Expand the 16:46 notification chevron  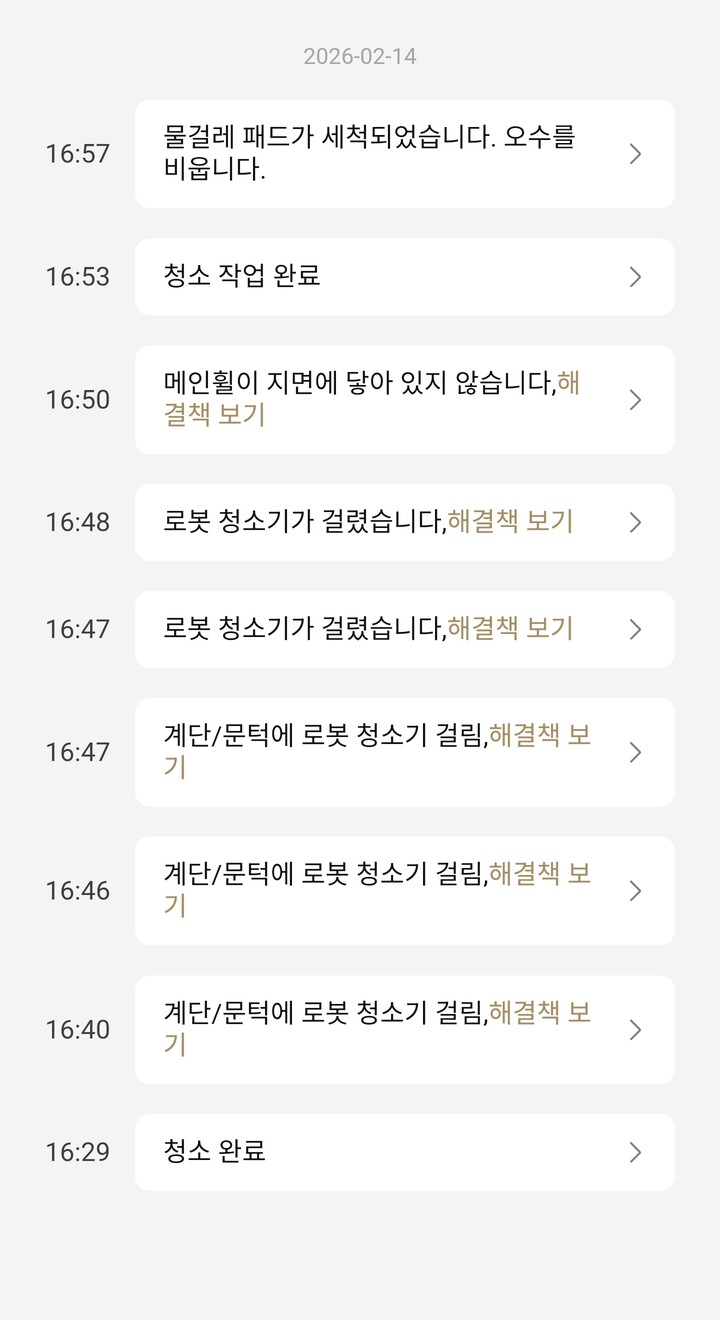[634, 891]
